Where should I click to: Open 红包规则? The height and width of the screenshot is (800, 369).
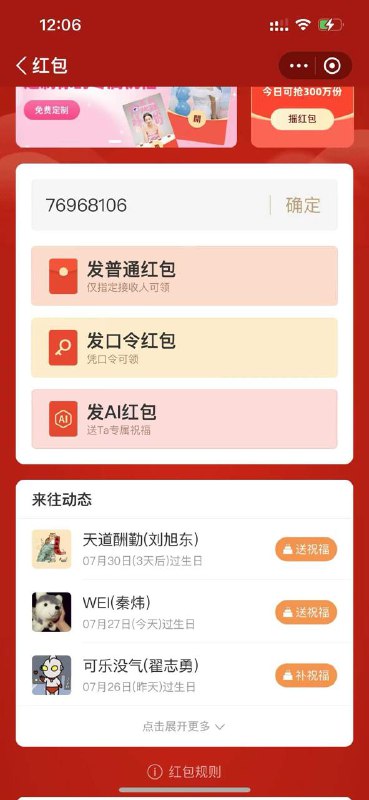[184, 771]
